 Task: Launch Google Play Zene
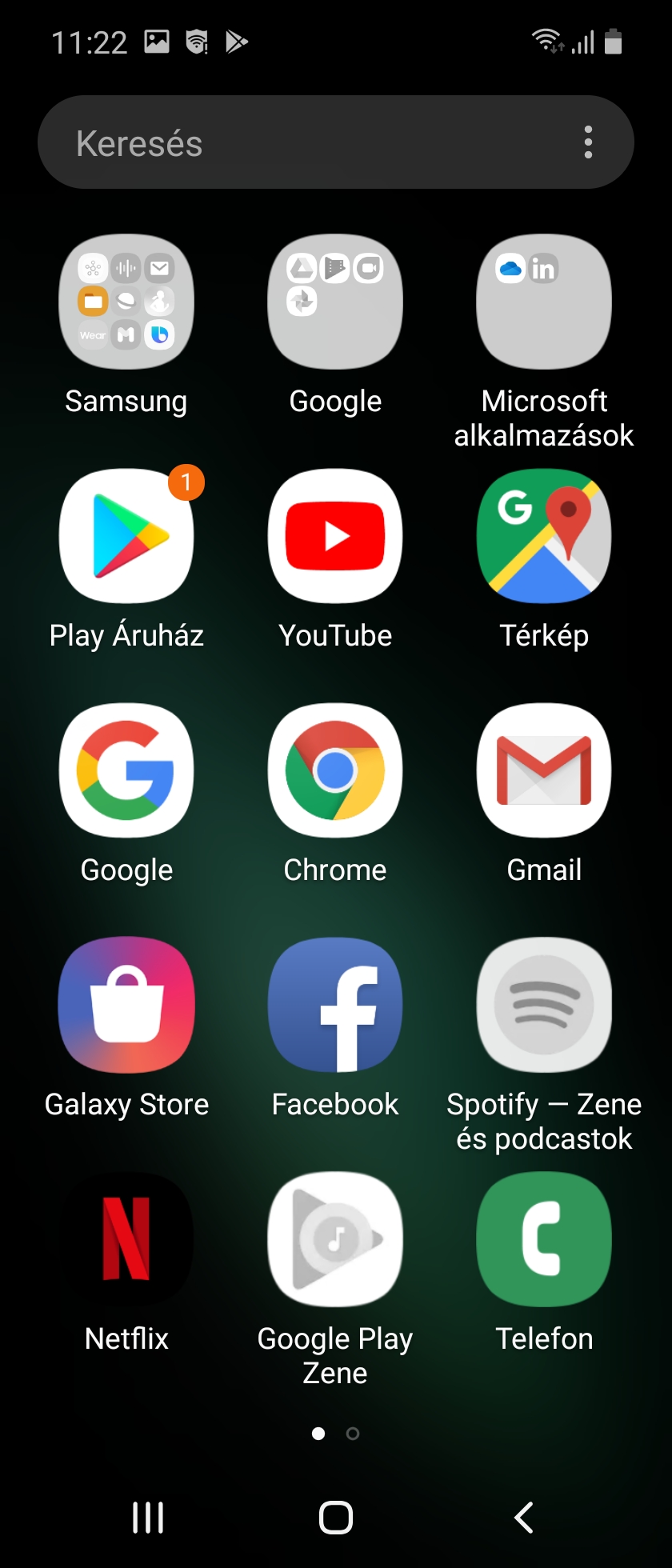point(335,1239)
